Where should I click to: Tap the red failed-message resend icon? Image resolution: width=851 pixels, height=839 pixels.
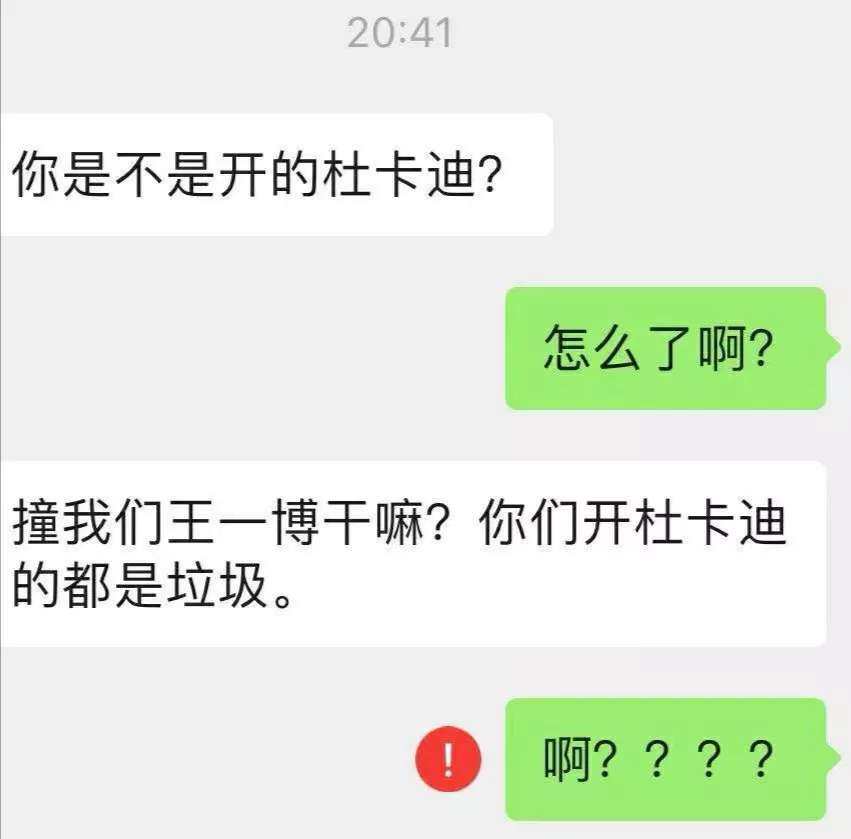pyautogui.click(x=449, y=760)
